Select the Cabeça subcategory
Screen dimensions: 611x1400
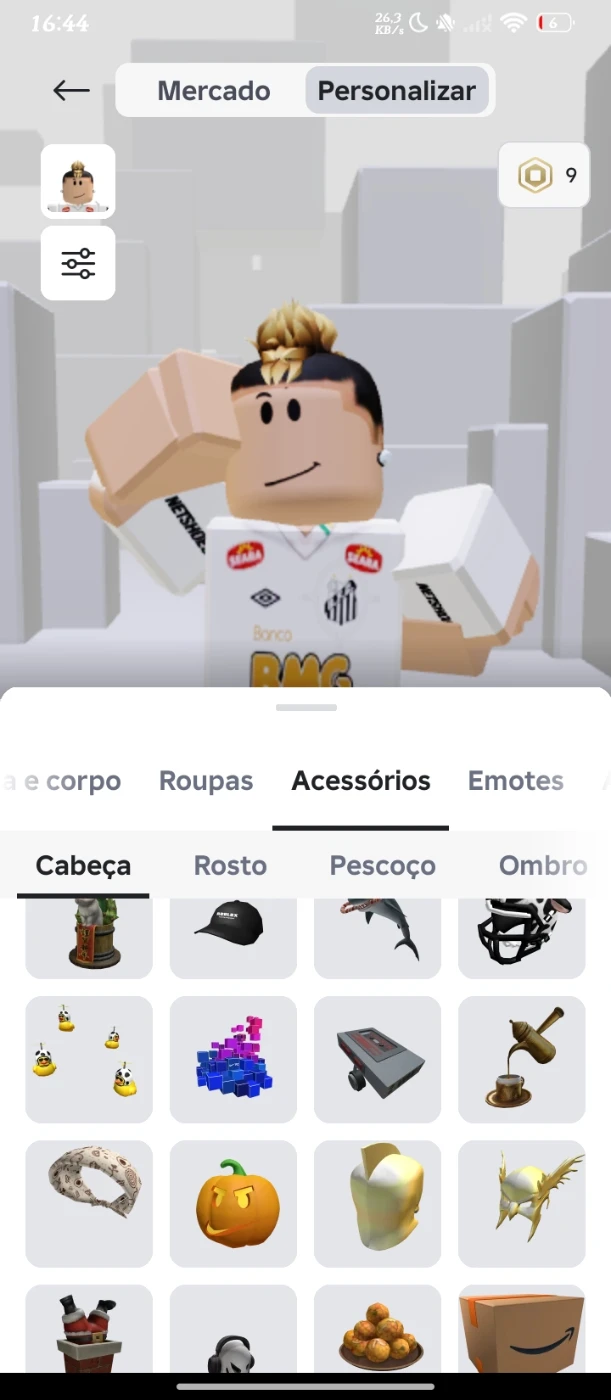click(83, 866)
